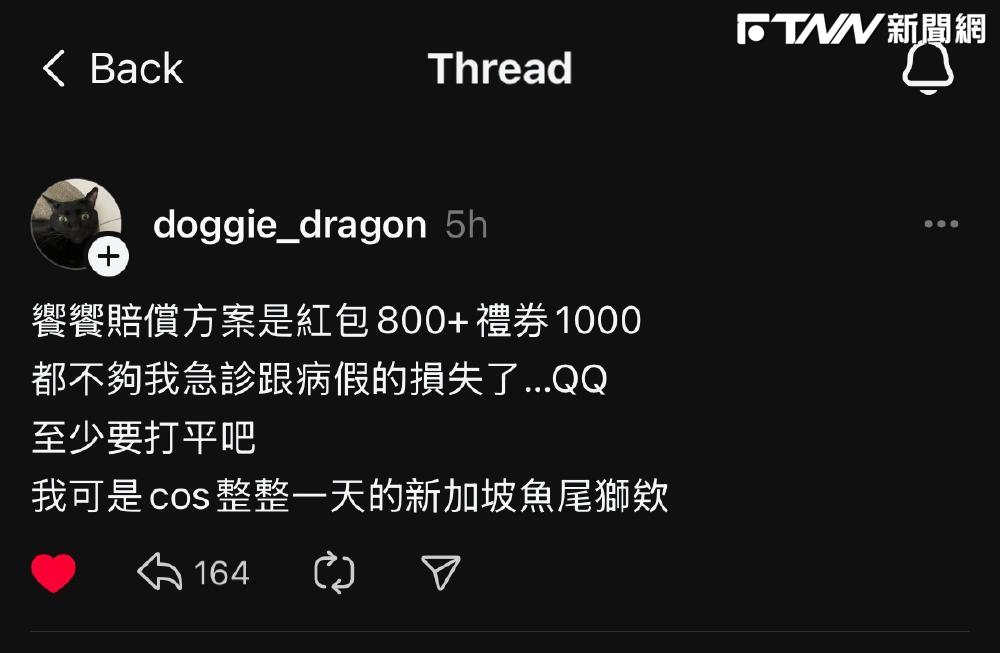The width and height of the screenshot is (1000, 653).
Task: Open the thread notifications bell
Action: tap(927, 69)
